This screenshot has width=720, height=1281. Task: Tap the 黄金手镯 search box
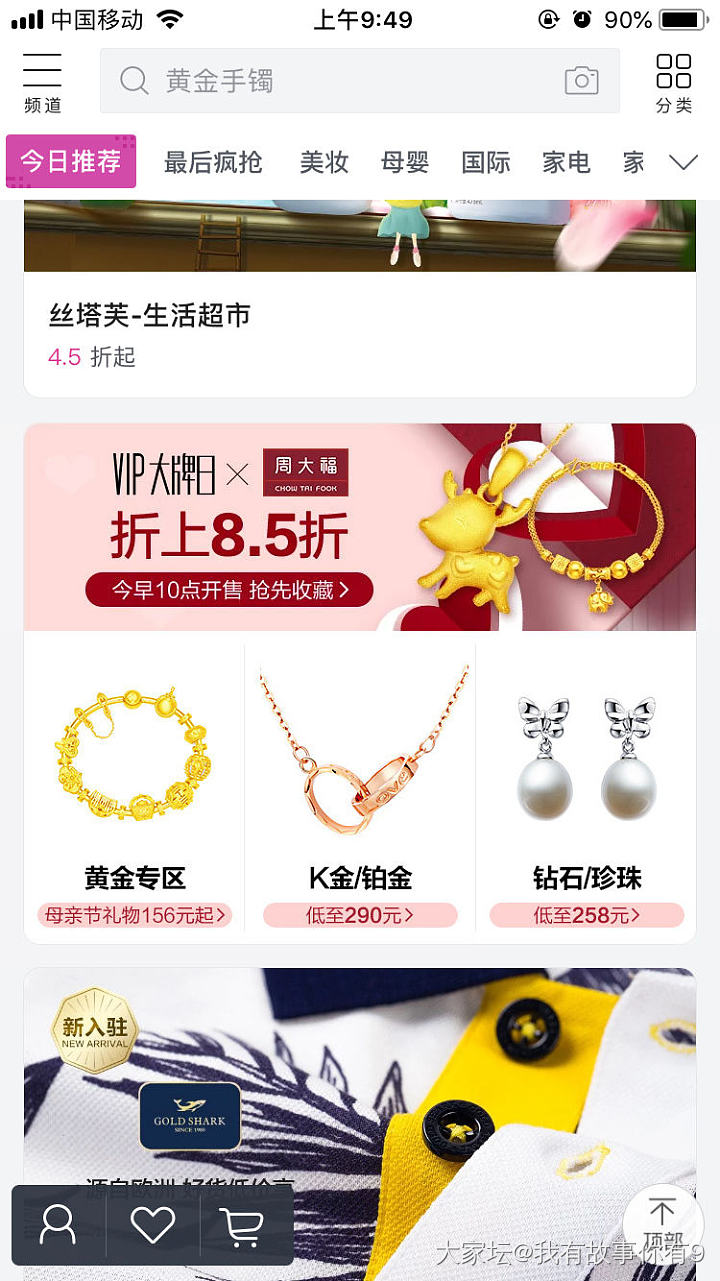tap(340, 81)
